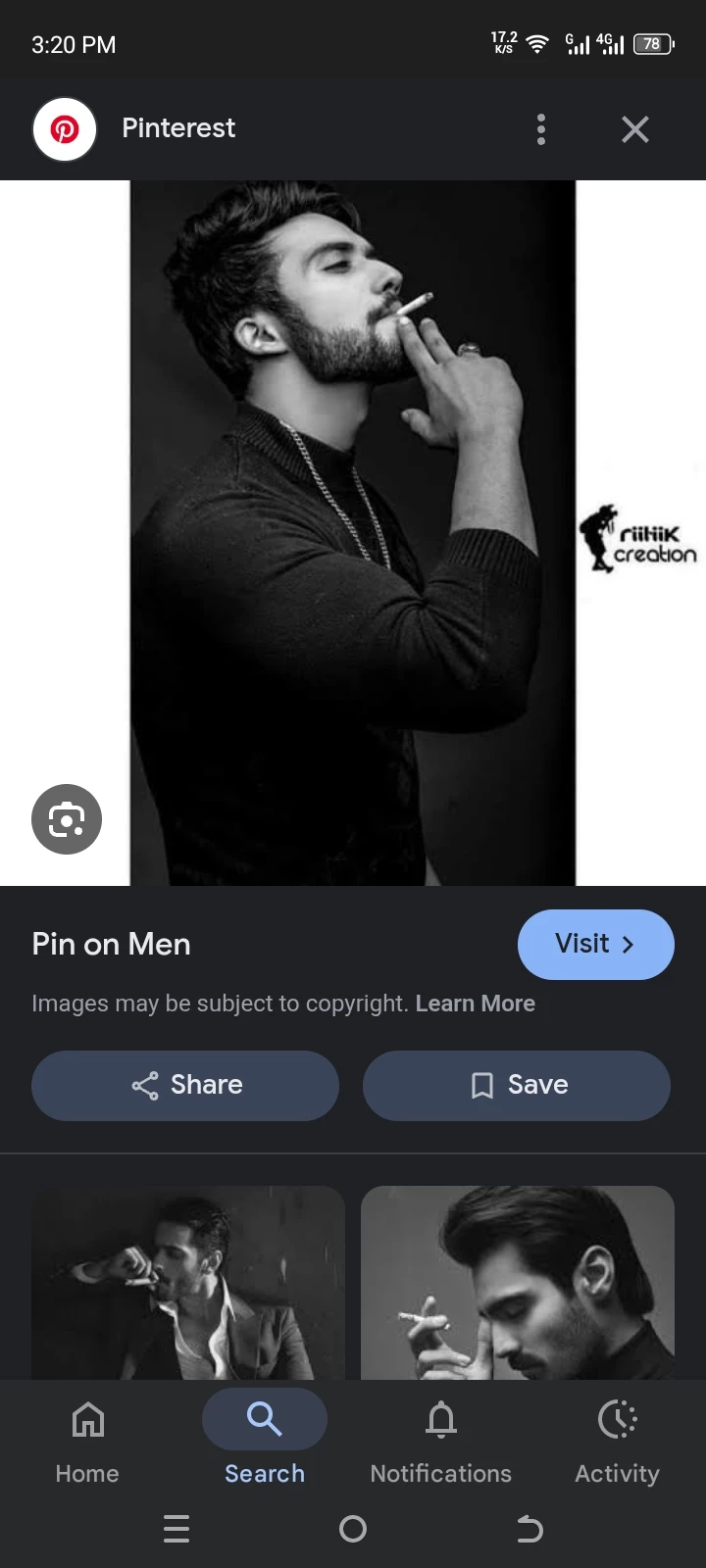The width and height of the screenshot is (706, 1568).
Task: Select the Search tab
Action: pos(265,1443)
